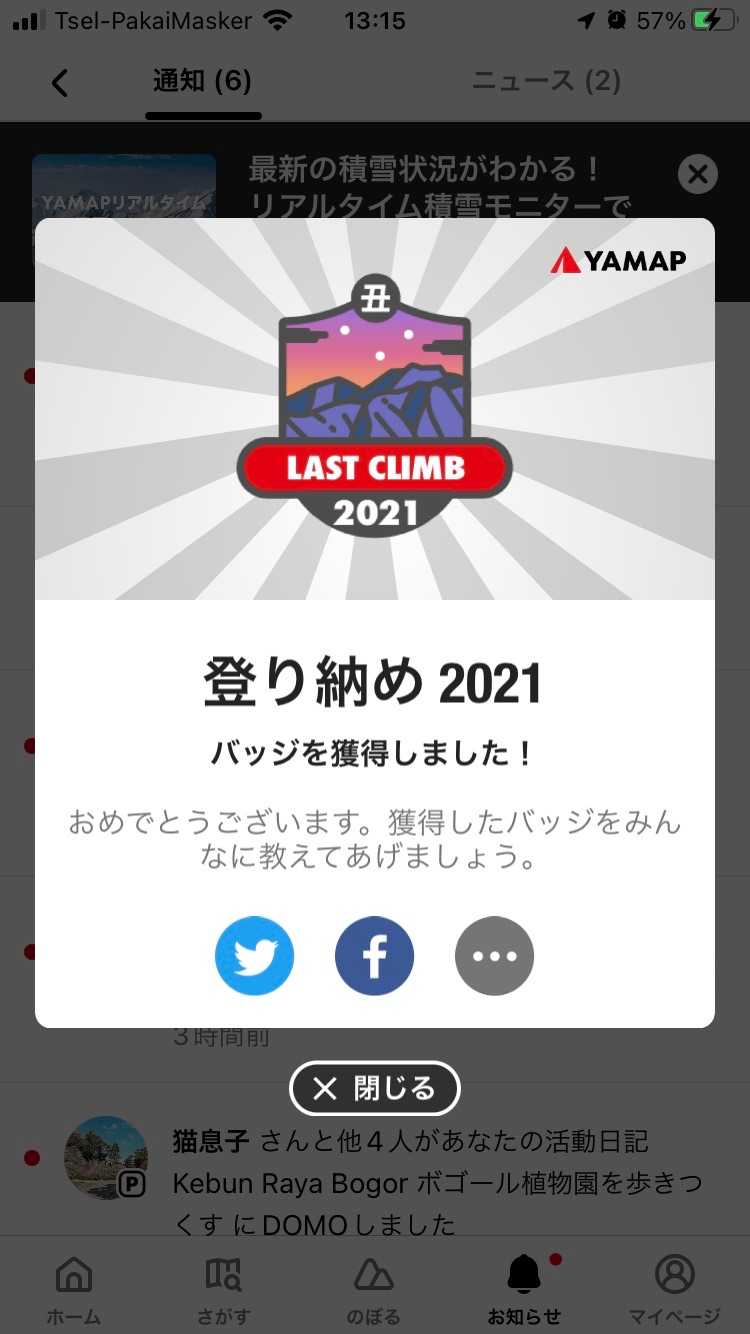Go back using the arrow
This screenshot has height=1334, width=750.
pyautogui.click(x=60, y=83)
